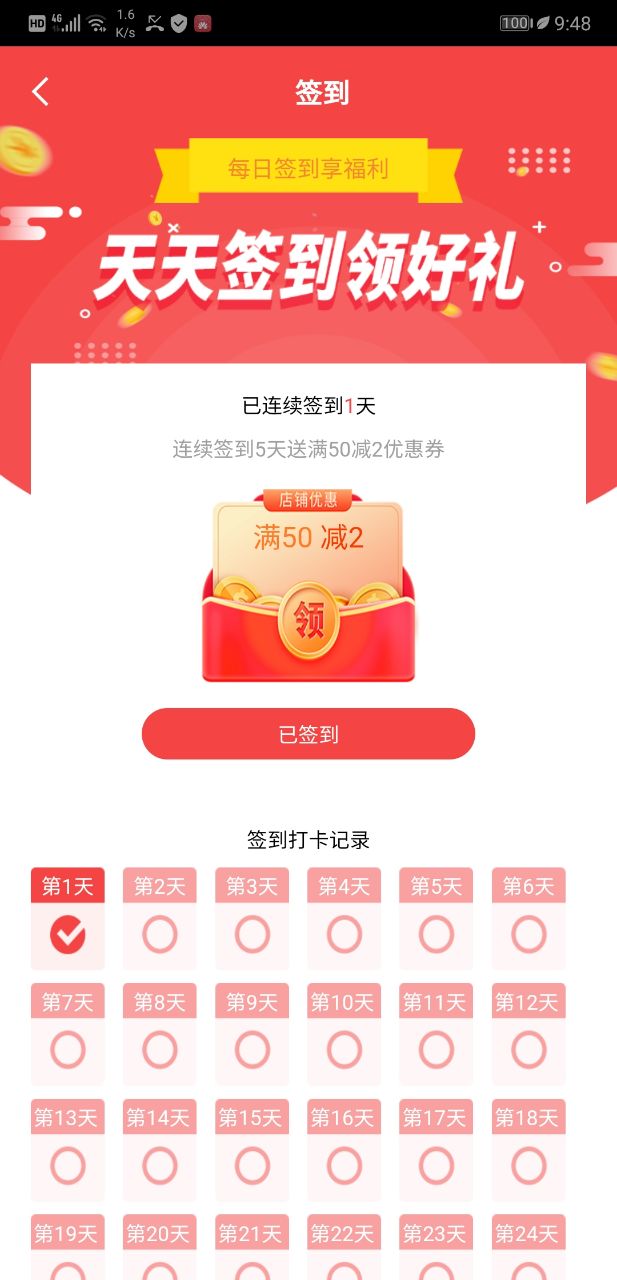This screenshot has width=617, height=1280.
Task: Claim the 满50减2 red envelope coupon
Action: (308, 622)
